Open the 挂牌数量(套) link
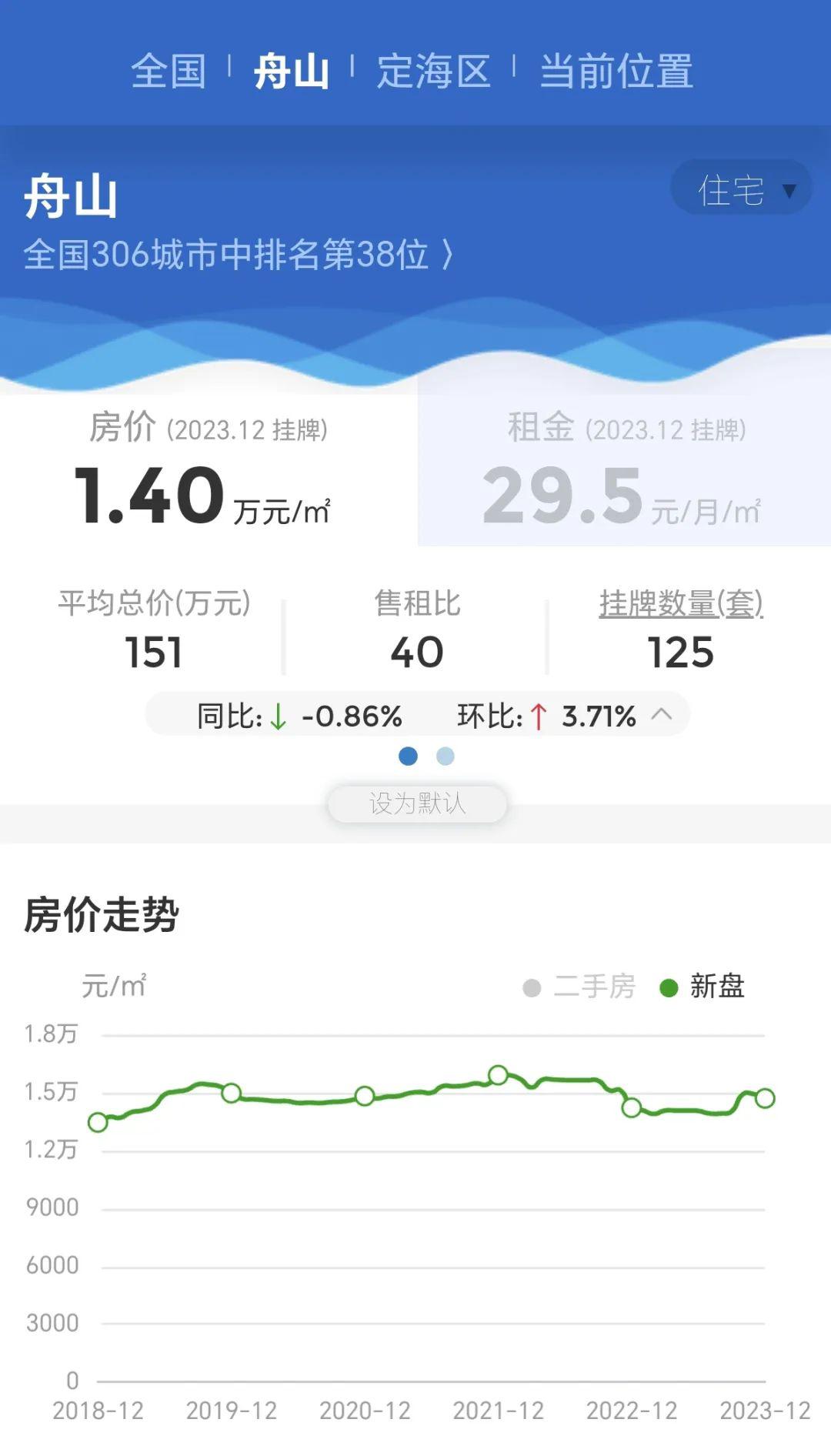Image resolution: width=831 pixels, height=1456 pixels. (x=681, y=603)
